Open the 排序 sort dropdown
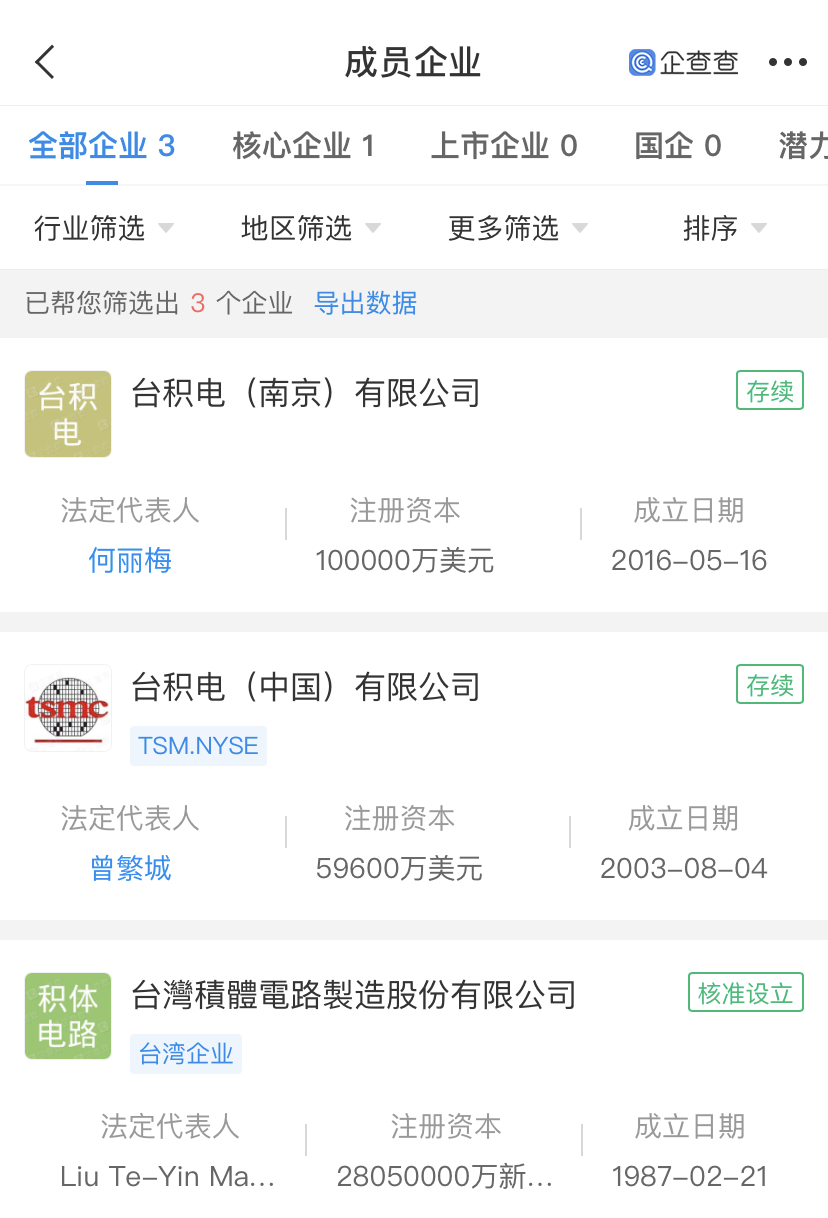Image resolution: width=828 pixels, height=1218 pixels. click(724, 228)
